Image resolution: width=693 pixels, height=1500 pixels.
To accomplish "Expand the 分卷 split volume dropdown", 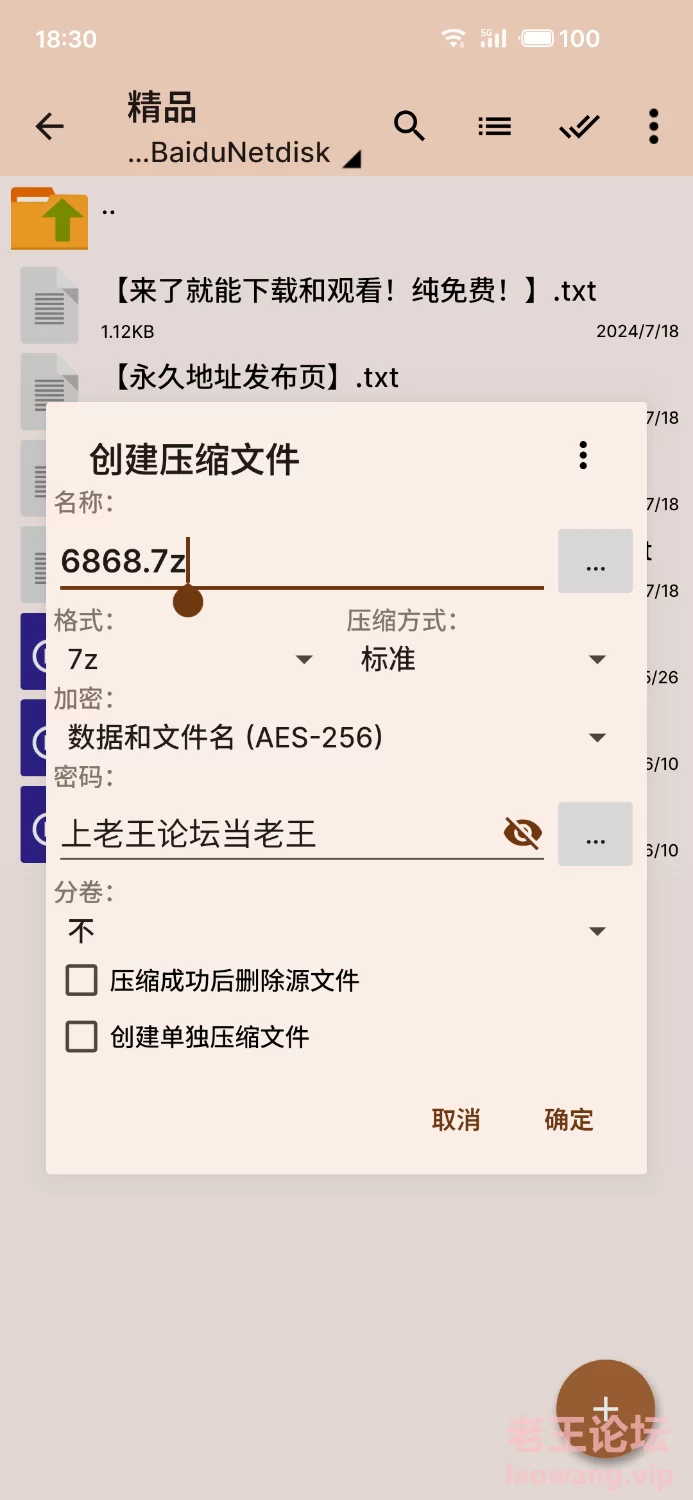I will (x=336, y=931).
